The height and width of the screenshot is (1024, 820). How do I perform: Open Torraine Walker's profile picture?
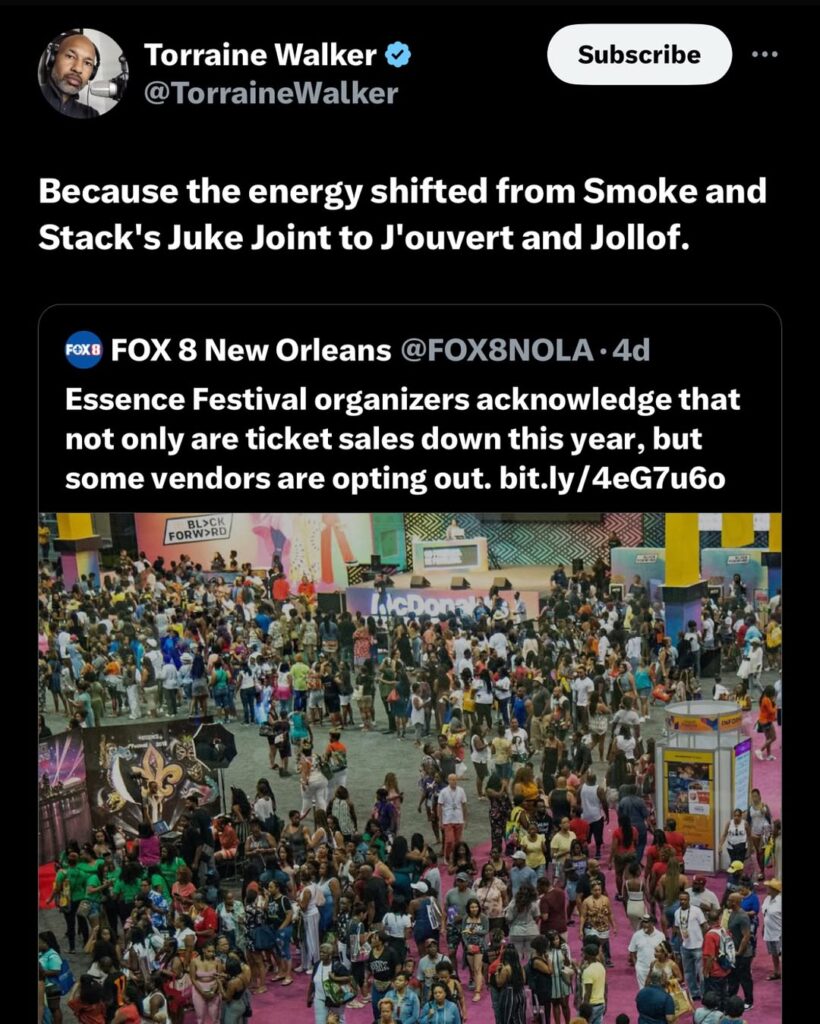click(x=83, y=73)
